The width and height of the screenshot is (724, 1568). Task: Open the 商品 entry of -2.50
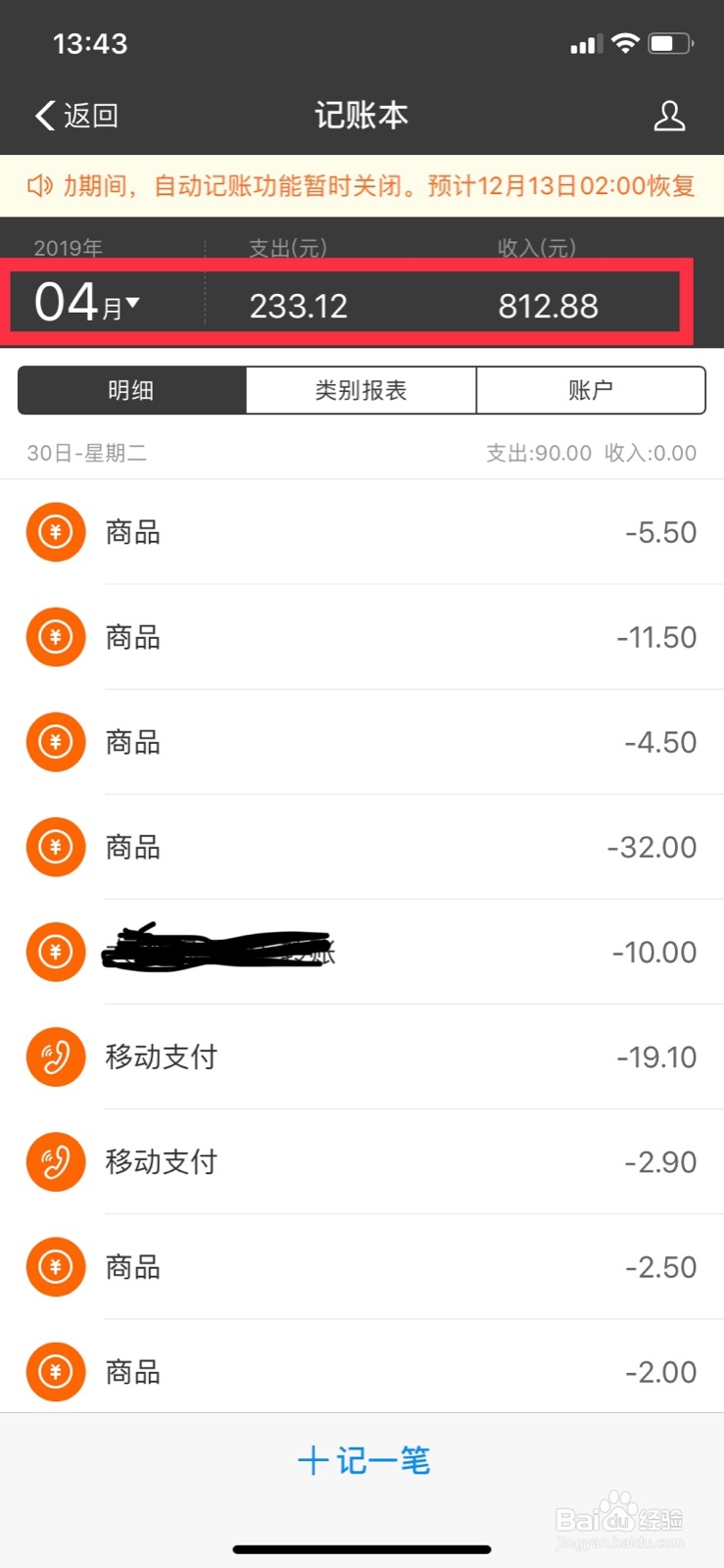pyautogui.click(x=362, y=1266)
